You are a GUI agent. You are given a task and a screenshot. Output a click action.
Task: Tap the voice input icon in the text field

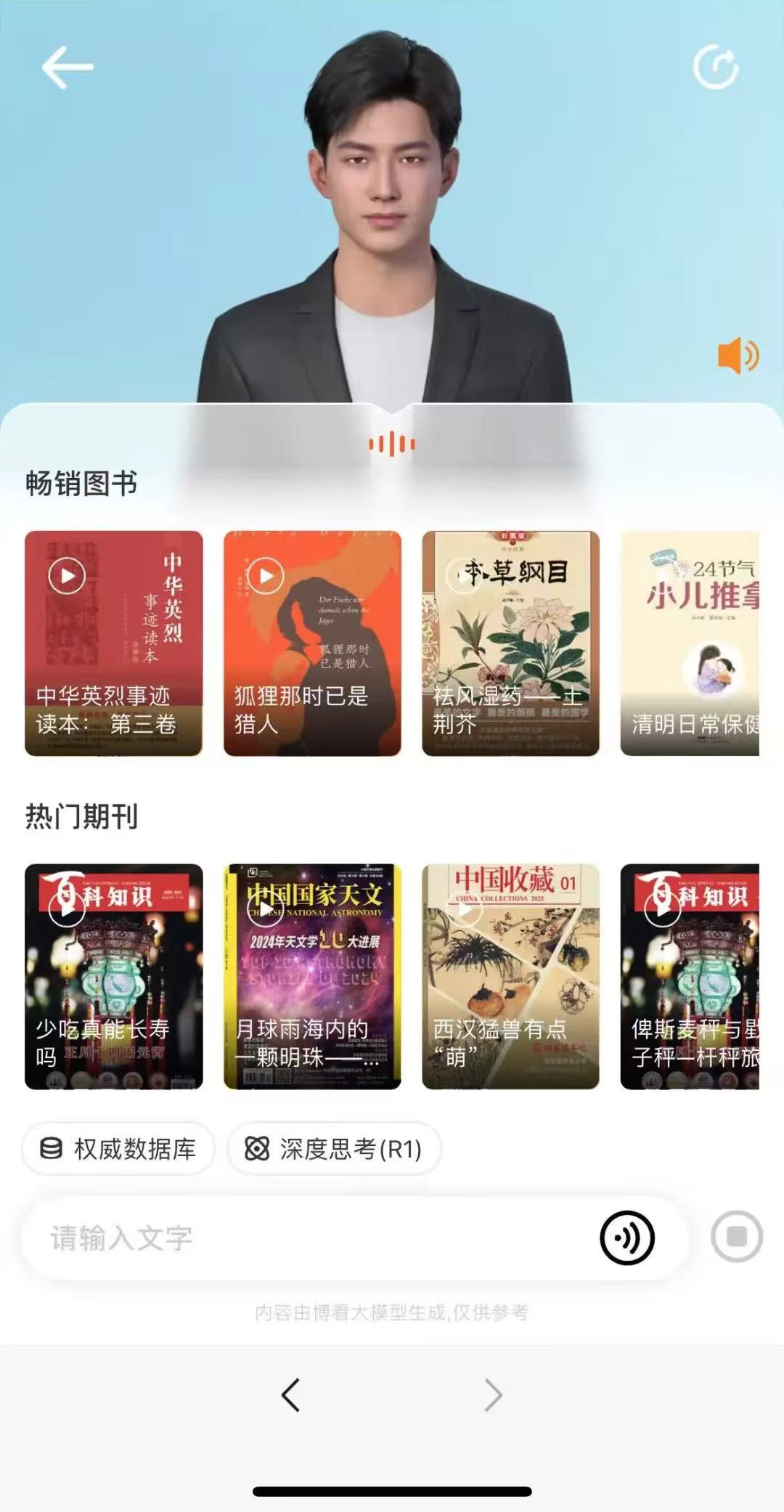pyautogui.click(x=627, y=1237)
